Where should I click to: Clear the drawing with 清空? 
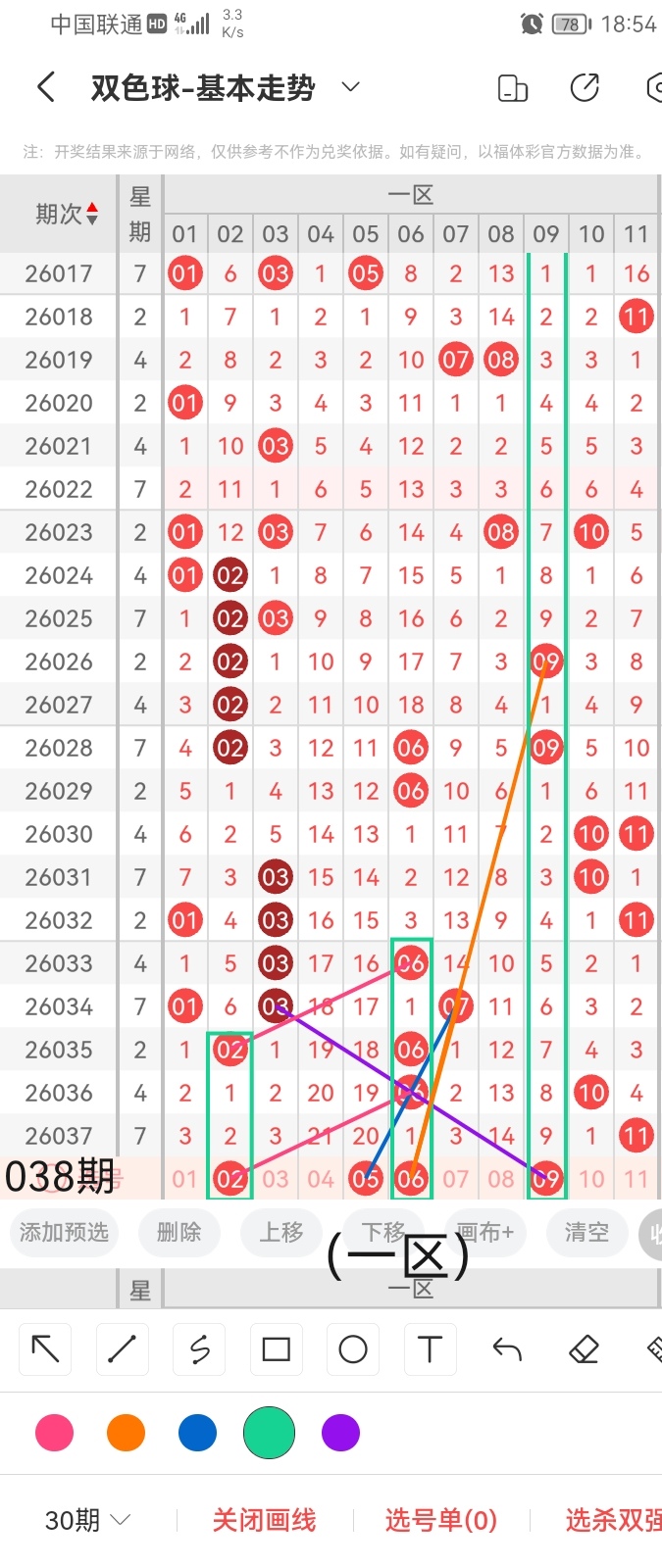pyautogui.click(x=586, y=1232)
